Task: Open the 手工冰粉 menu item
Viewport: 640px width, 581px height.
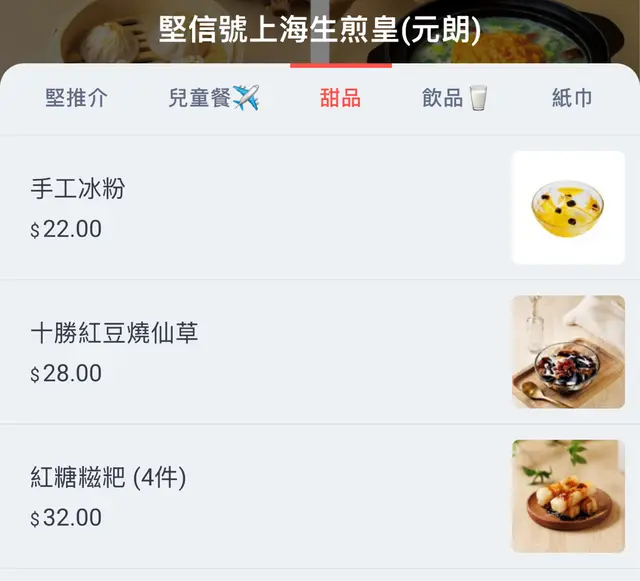Action: [x=78, y=189]
